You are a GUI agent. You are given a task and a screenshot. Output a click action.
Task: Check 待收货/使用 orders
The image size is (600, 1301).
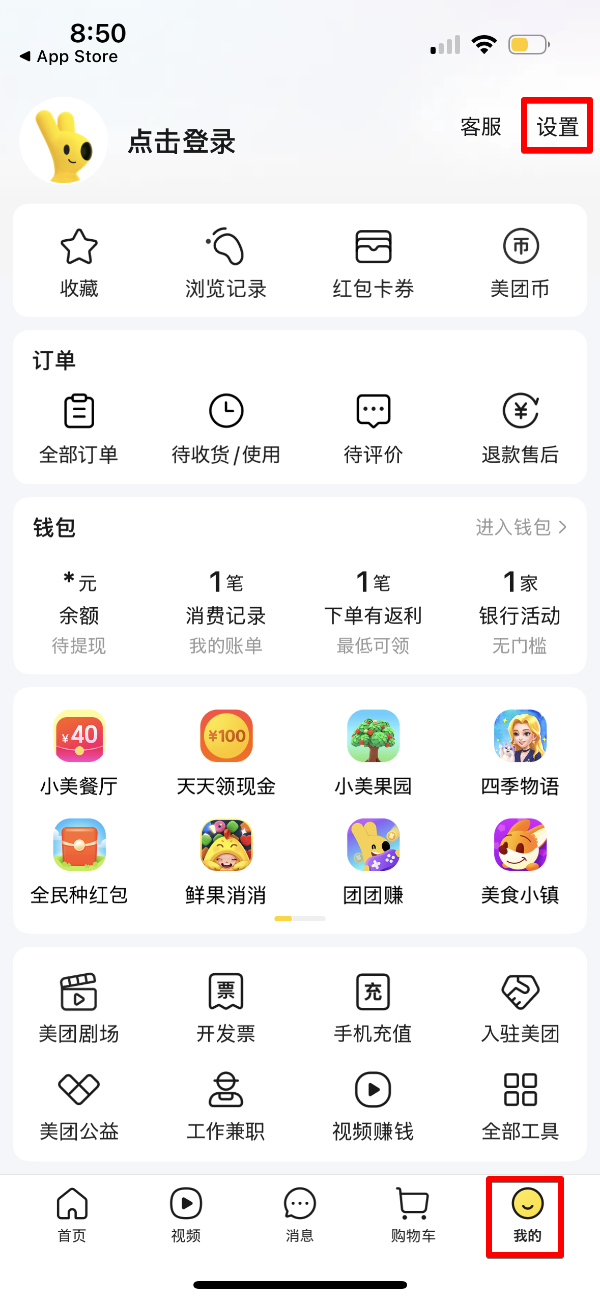pos(226,429)
